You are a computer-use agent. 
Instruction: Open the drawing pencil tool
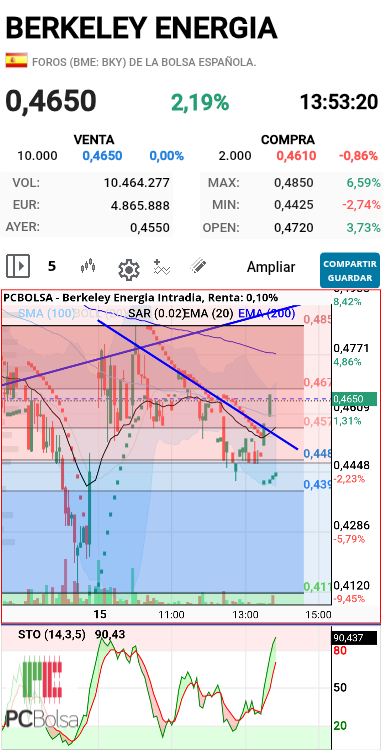click(197, 266)
